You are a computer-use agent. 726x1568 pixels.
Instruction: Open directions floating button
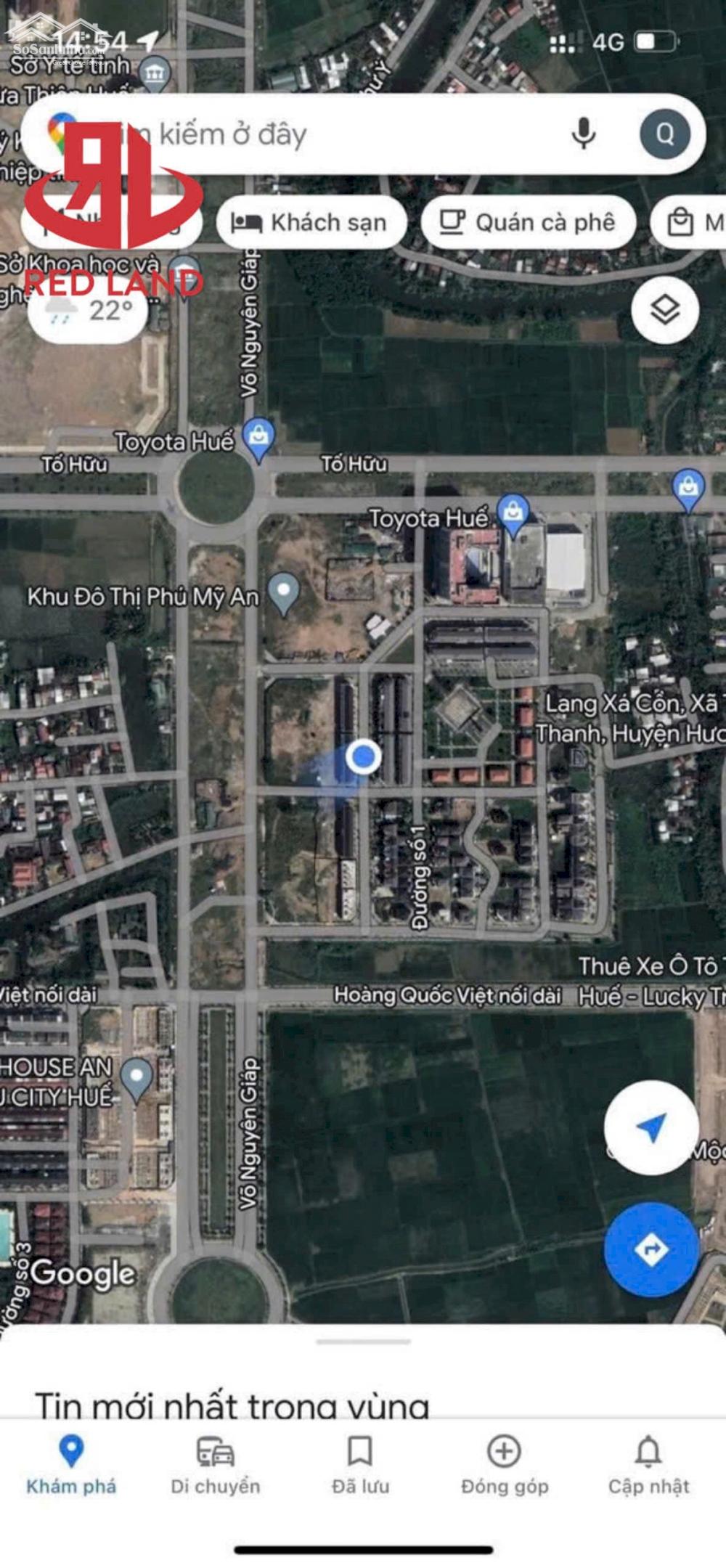[651, 1249]
